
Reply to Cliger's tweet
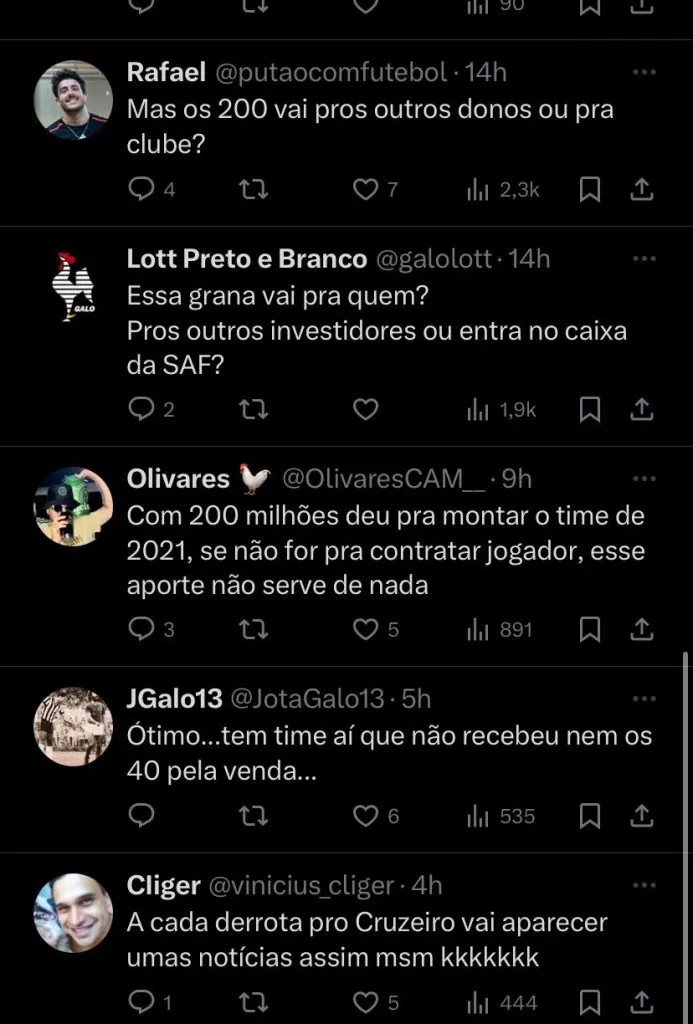(x=143, y=1002)
